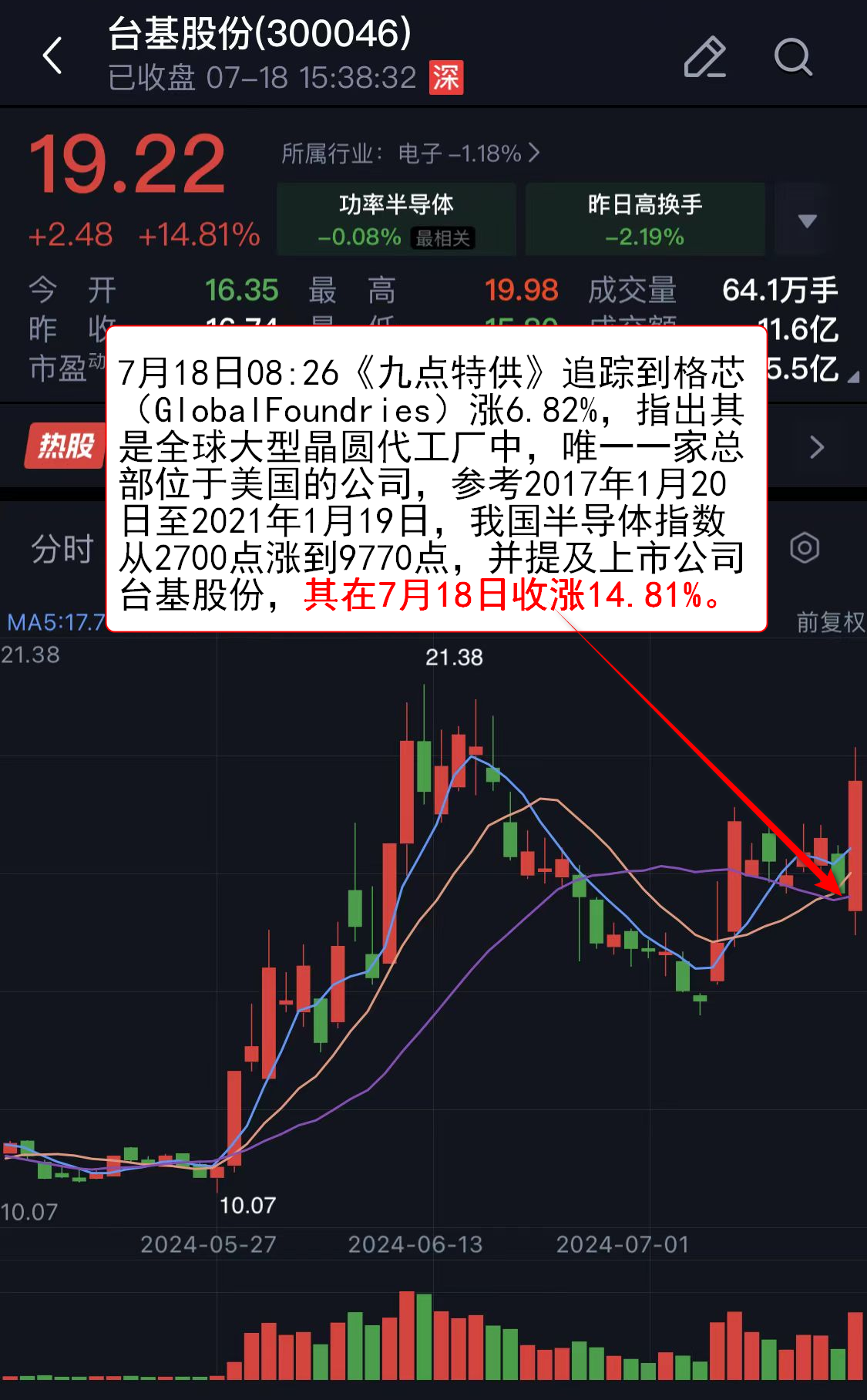This screenshot has height=1400, width=867.
Task: Open the hot stock banner chevron
Action: tap(817, 446)
